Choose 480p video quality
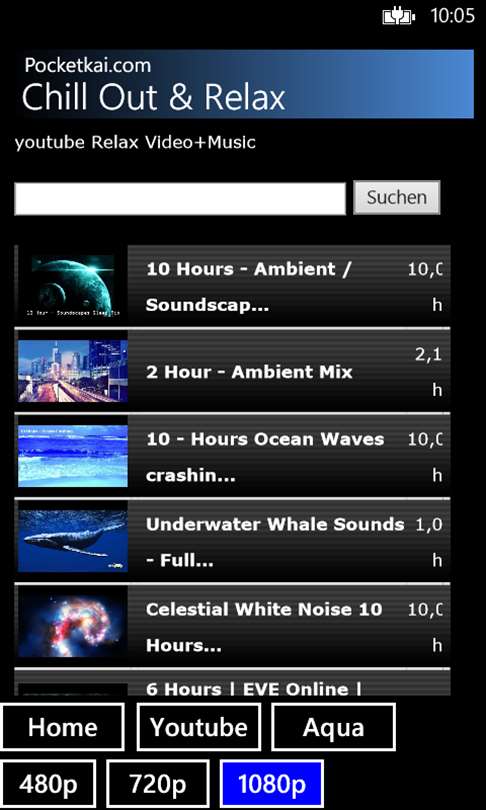The width and height of the screenshot is (486, 810). pyautogui.click(x=48, y=784)
